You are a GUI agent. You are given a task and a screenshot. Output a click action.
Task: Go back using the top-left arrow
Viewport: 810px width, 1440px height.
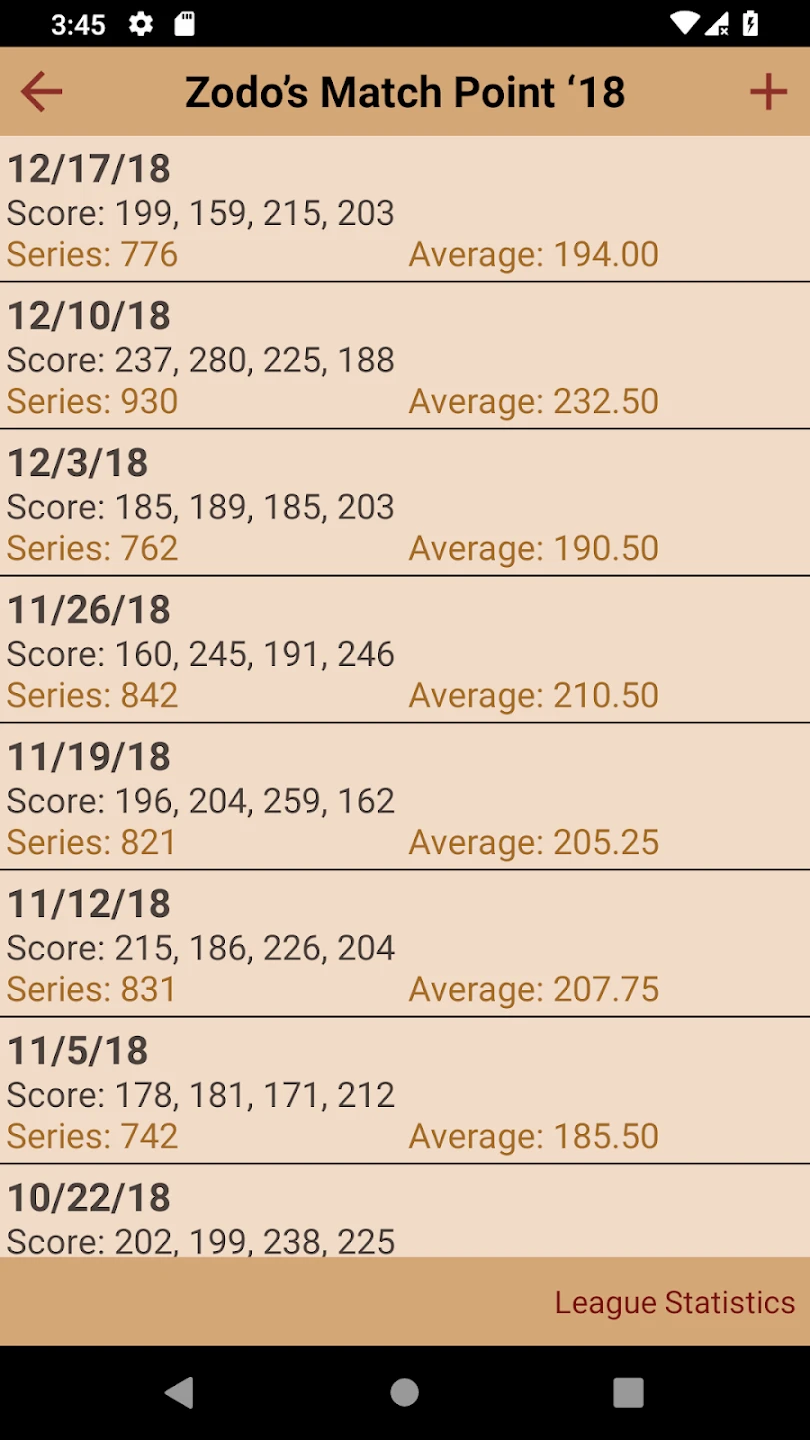pos(41,92)
